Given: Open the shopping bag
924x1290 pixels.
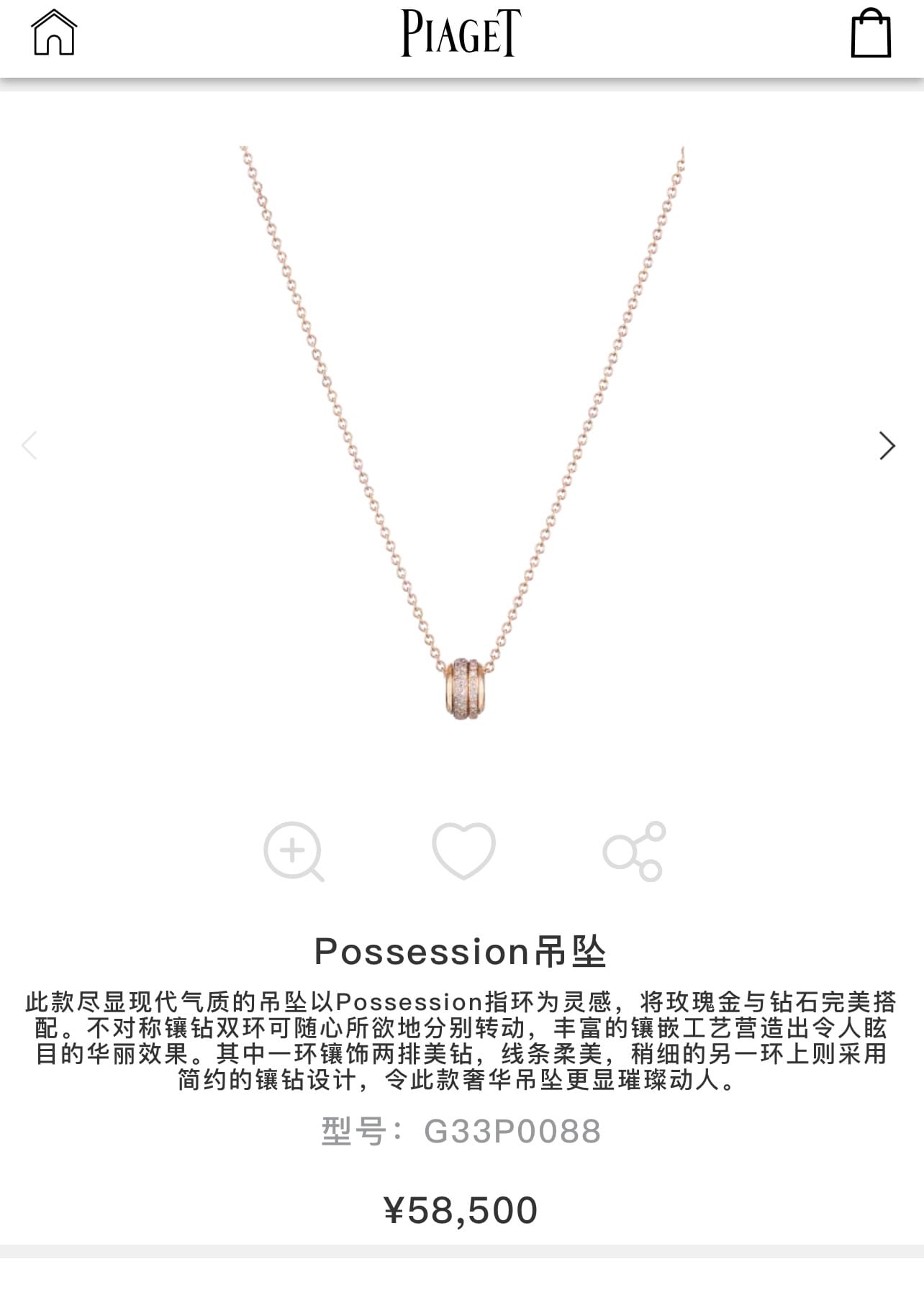Looking at the screenshot, I should click(x=871, y=33).
